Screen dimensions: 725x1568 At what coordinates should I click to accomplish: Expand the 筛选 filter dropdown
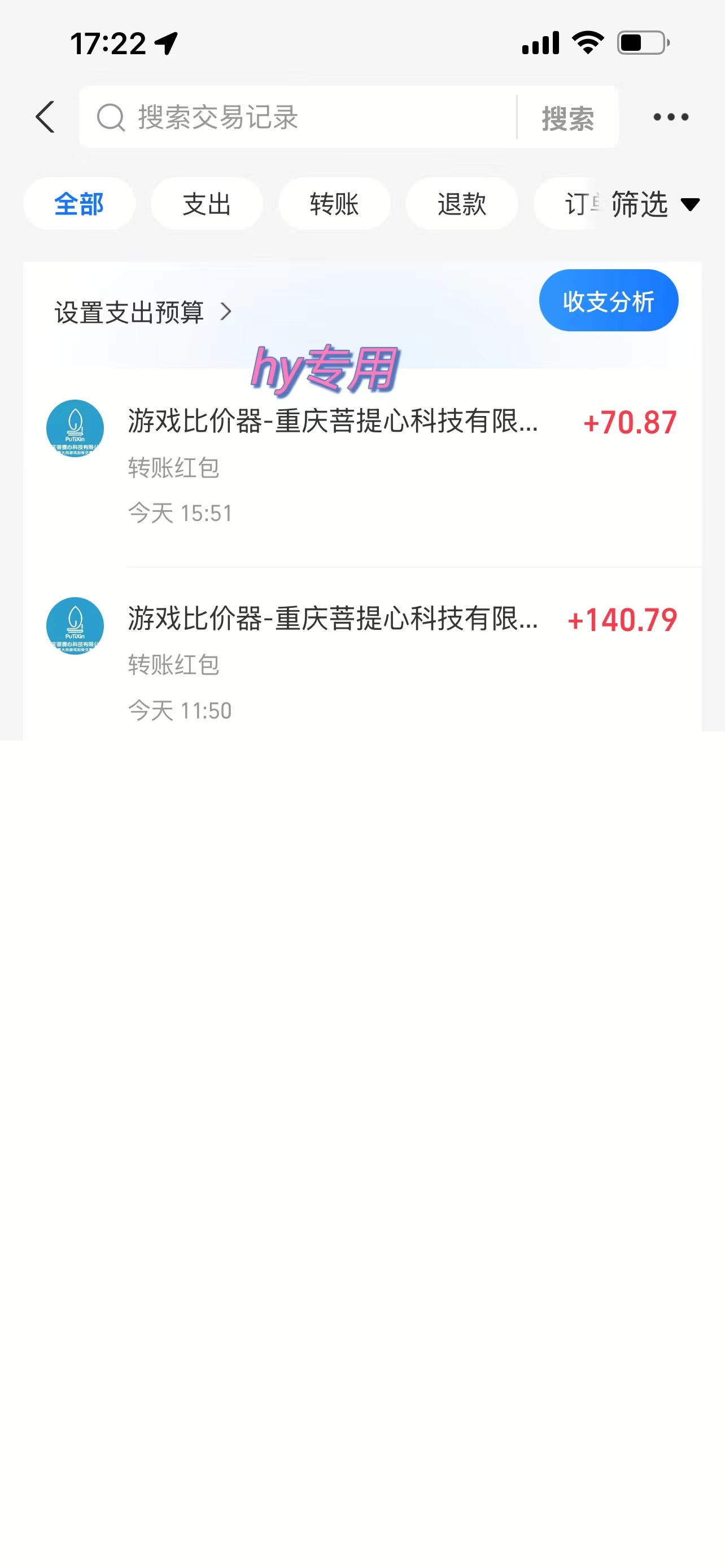pyautogui.click(x=655, y=204)
